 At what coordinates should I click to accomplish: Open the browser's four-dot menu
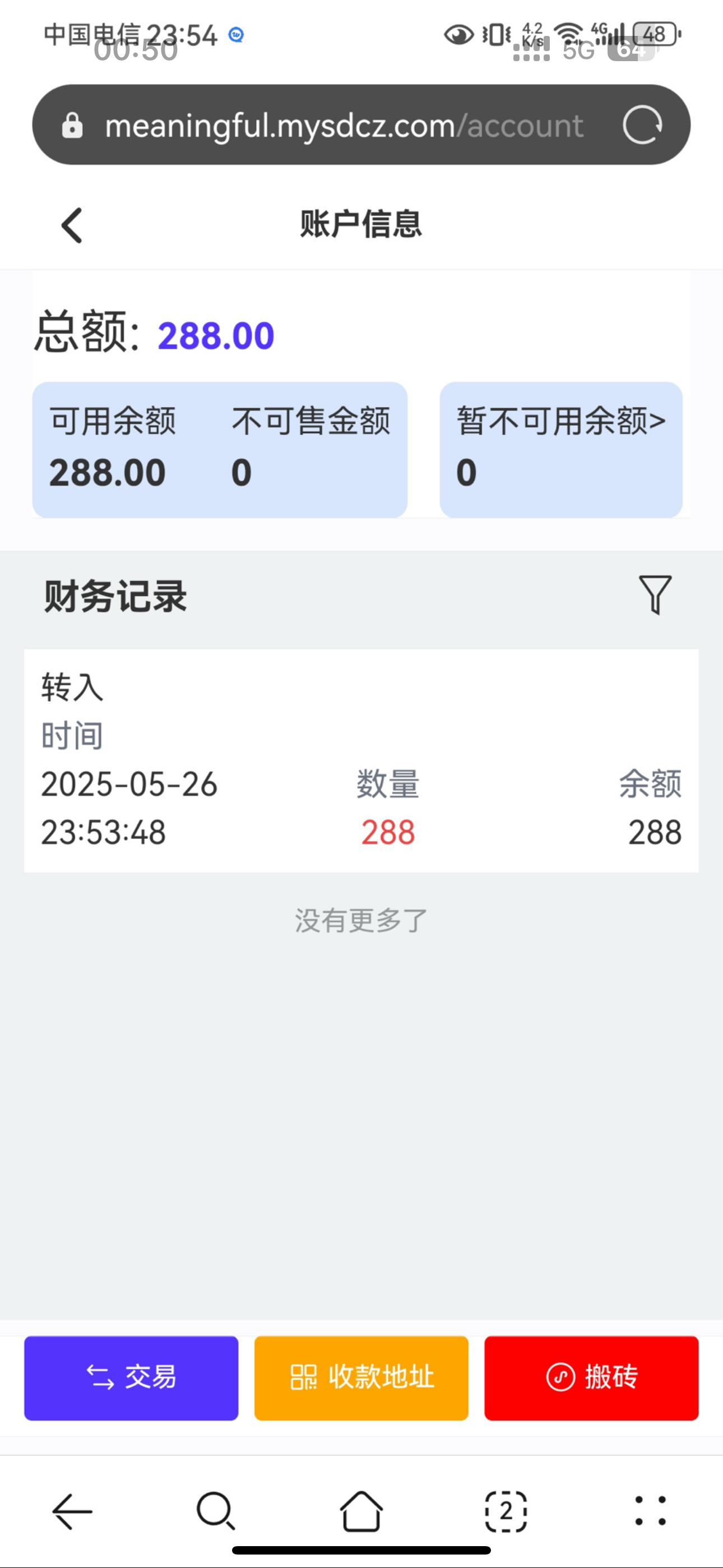point(651,1511)
